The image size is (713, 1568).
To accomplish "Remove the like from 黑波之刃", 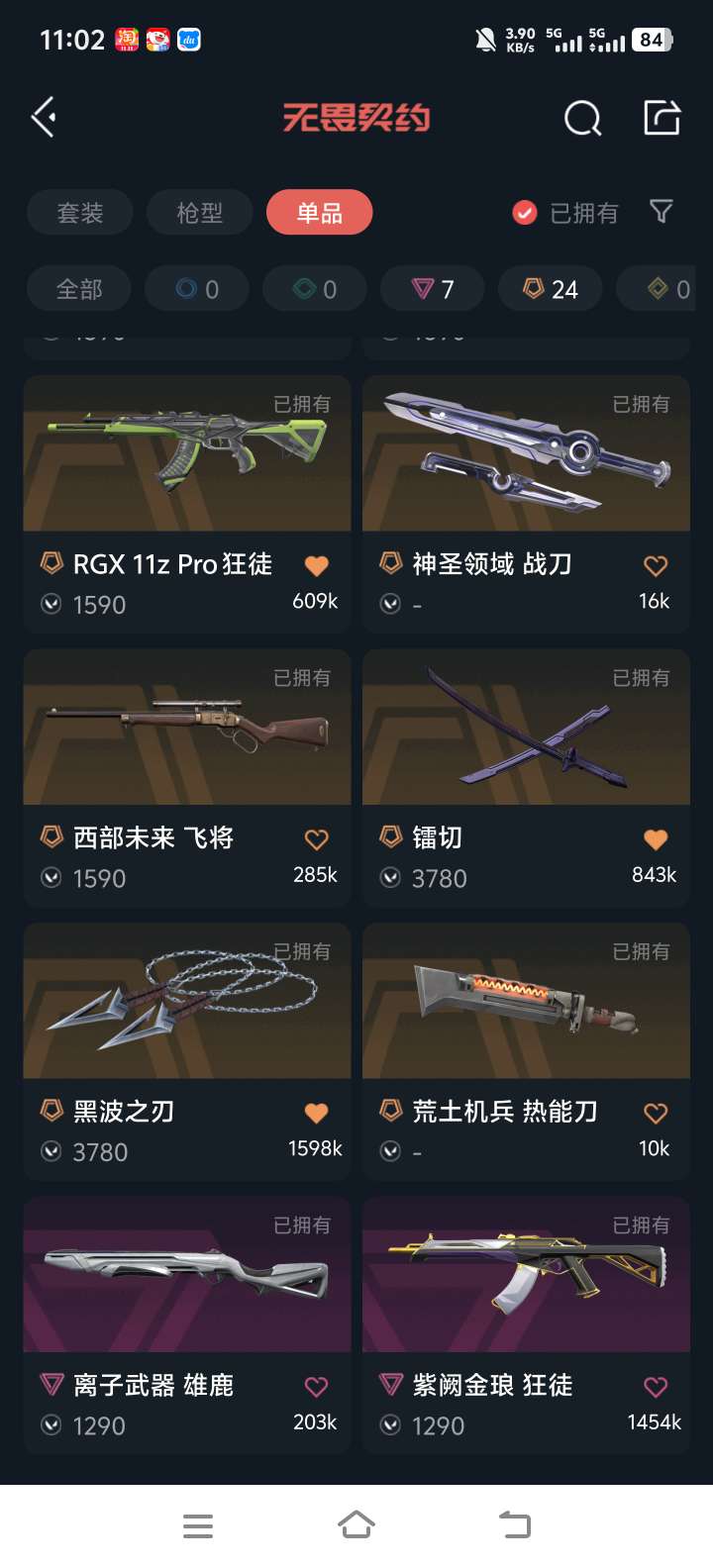I will [x=316, y=1114].
